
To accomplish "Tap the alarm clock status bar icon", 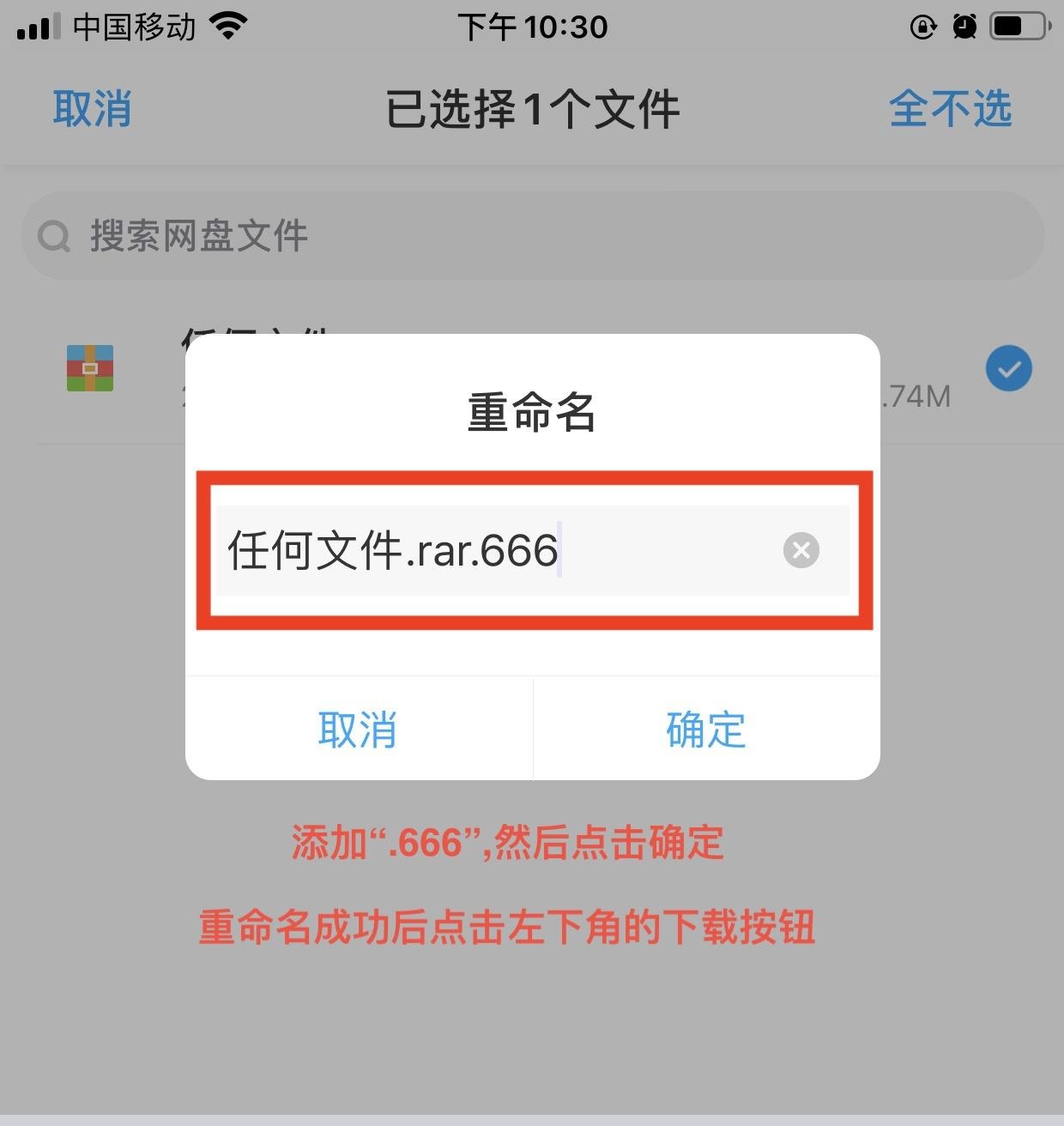I will pos(964,26).
